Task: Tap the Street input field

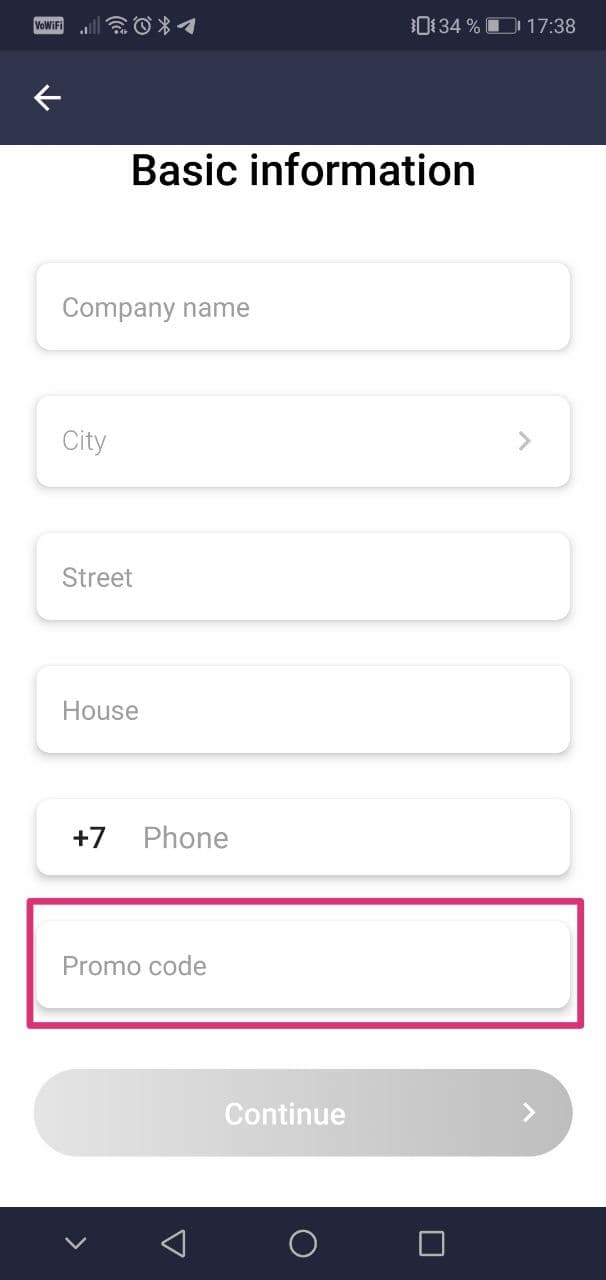Action: (x=303, y=577)
